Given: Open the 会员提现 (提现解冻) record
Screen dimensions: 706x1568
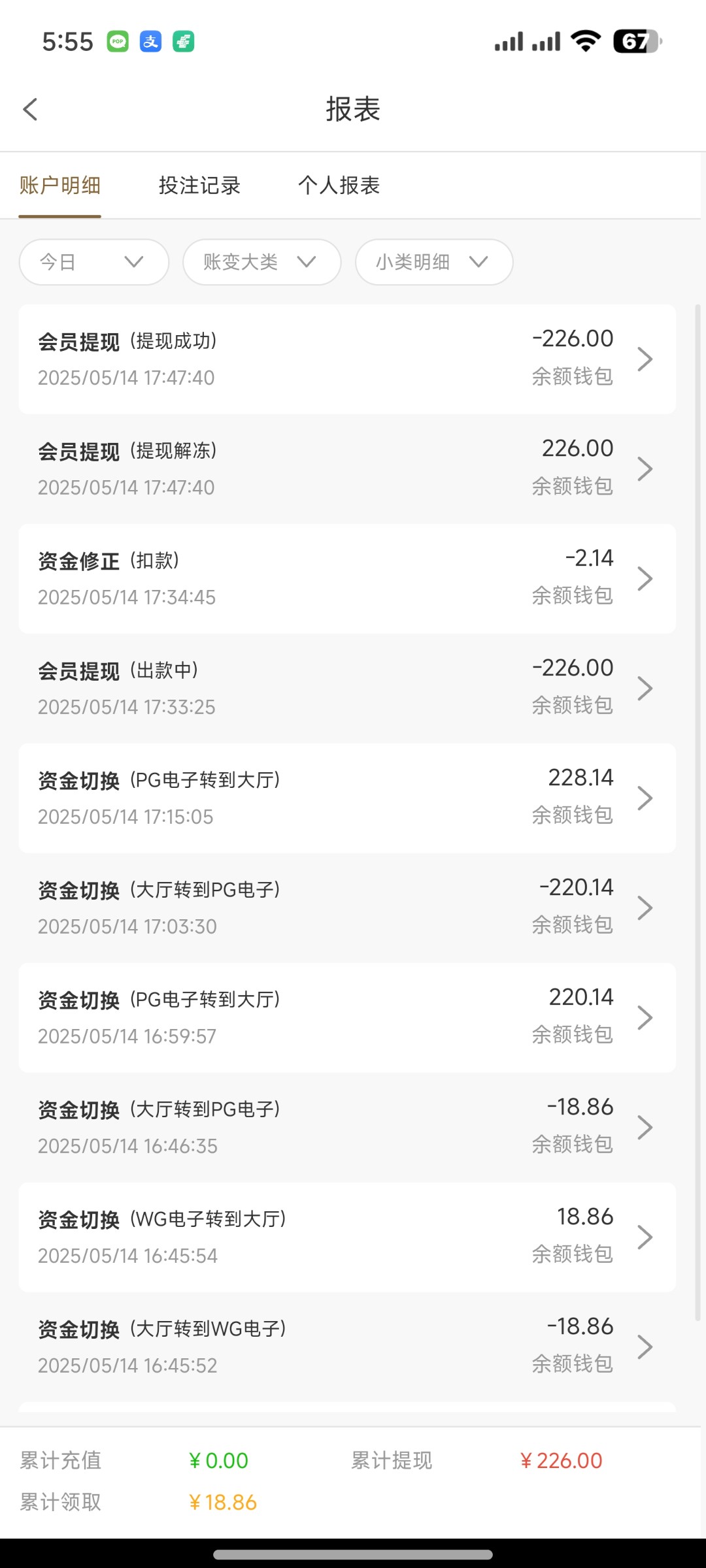Looking at the screenshot, I should pos(347,468).
